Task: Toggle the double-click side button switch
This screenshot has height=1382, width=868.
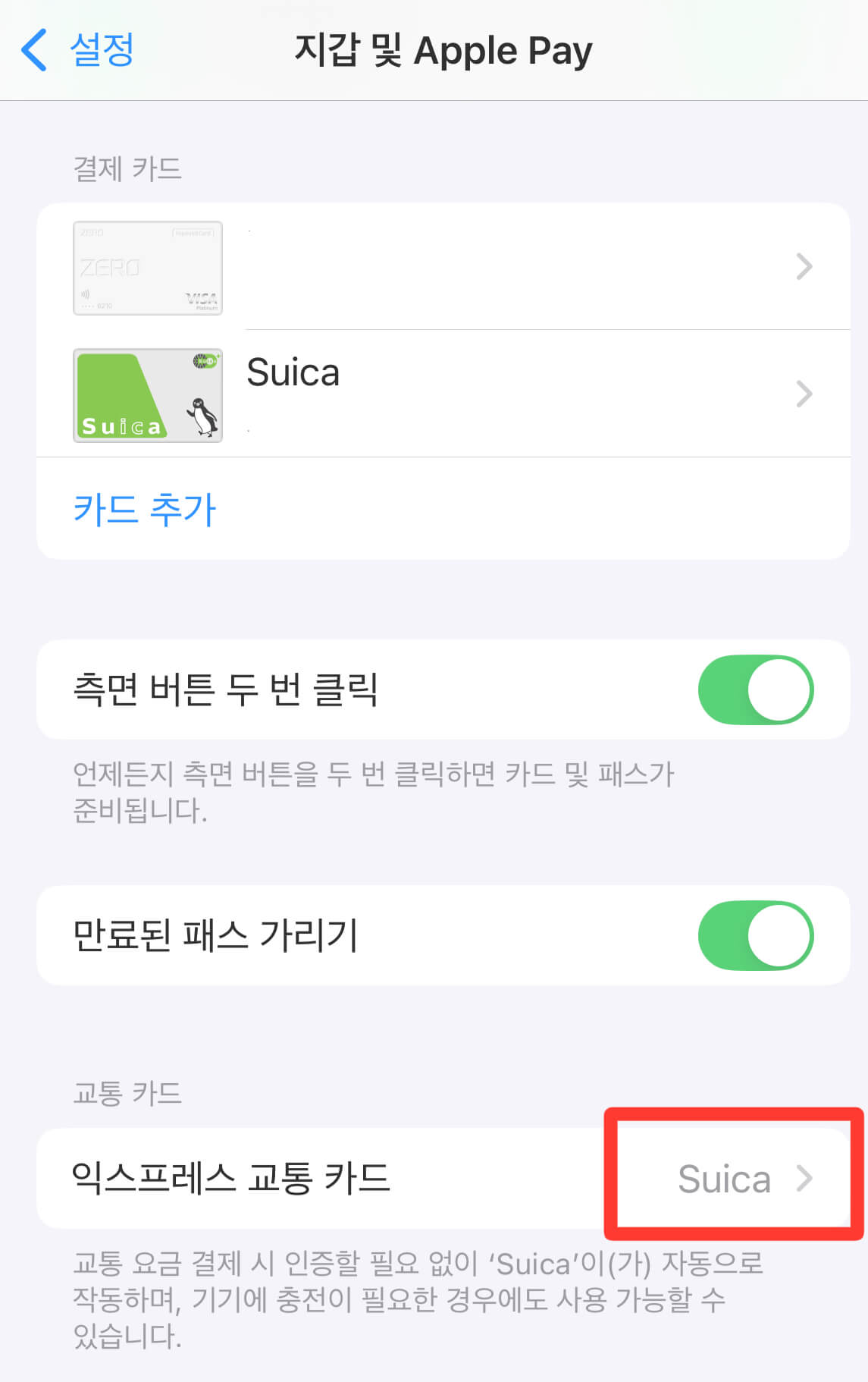Action: (x=756, y=689)
